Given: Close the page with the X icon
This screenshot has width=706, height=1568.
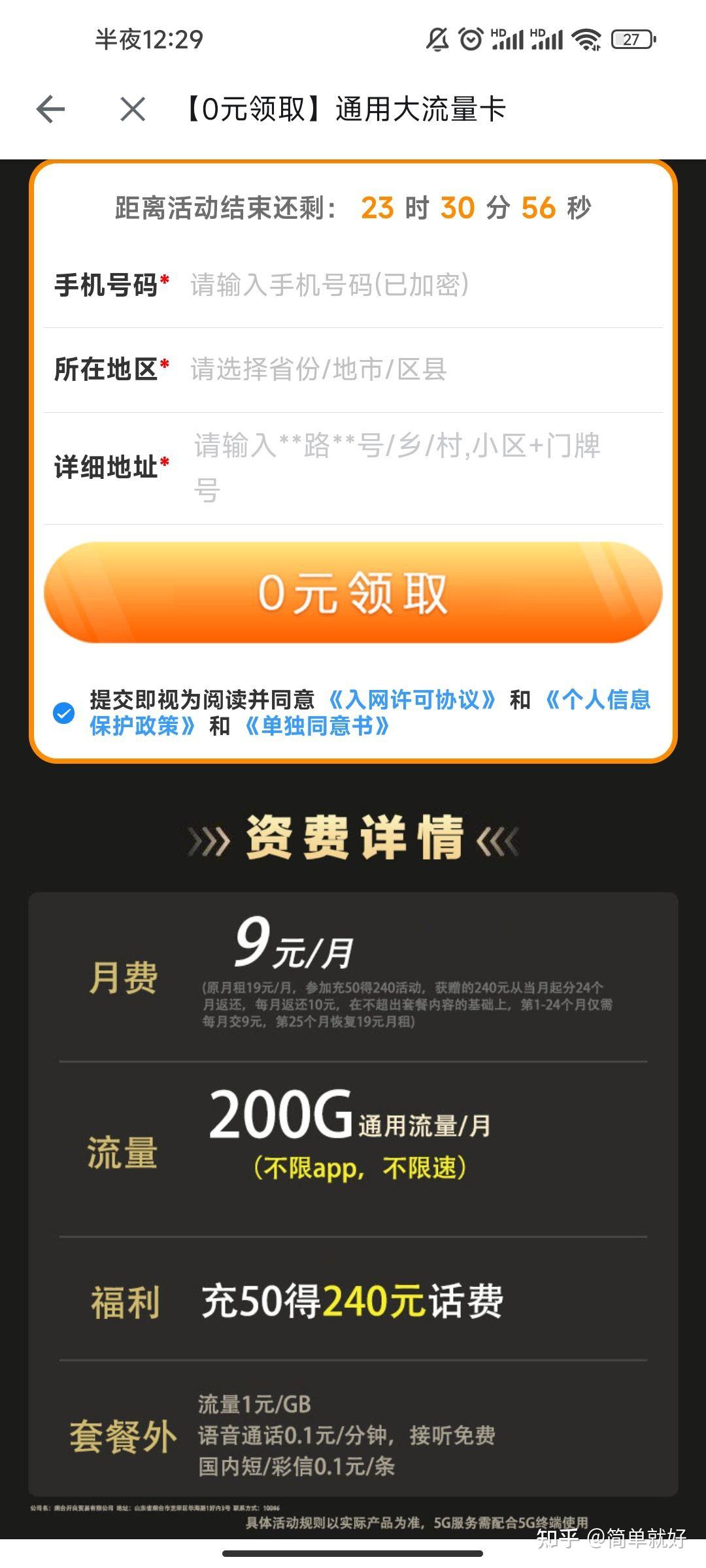Looking at the screenshot, I should (133, 108).
